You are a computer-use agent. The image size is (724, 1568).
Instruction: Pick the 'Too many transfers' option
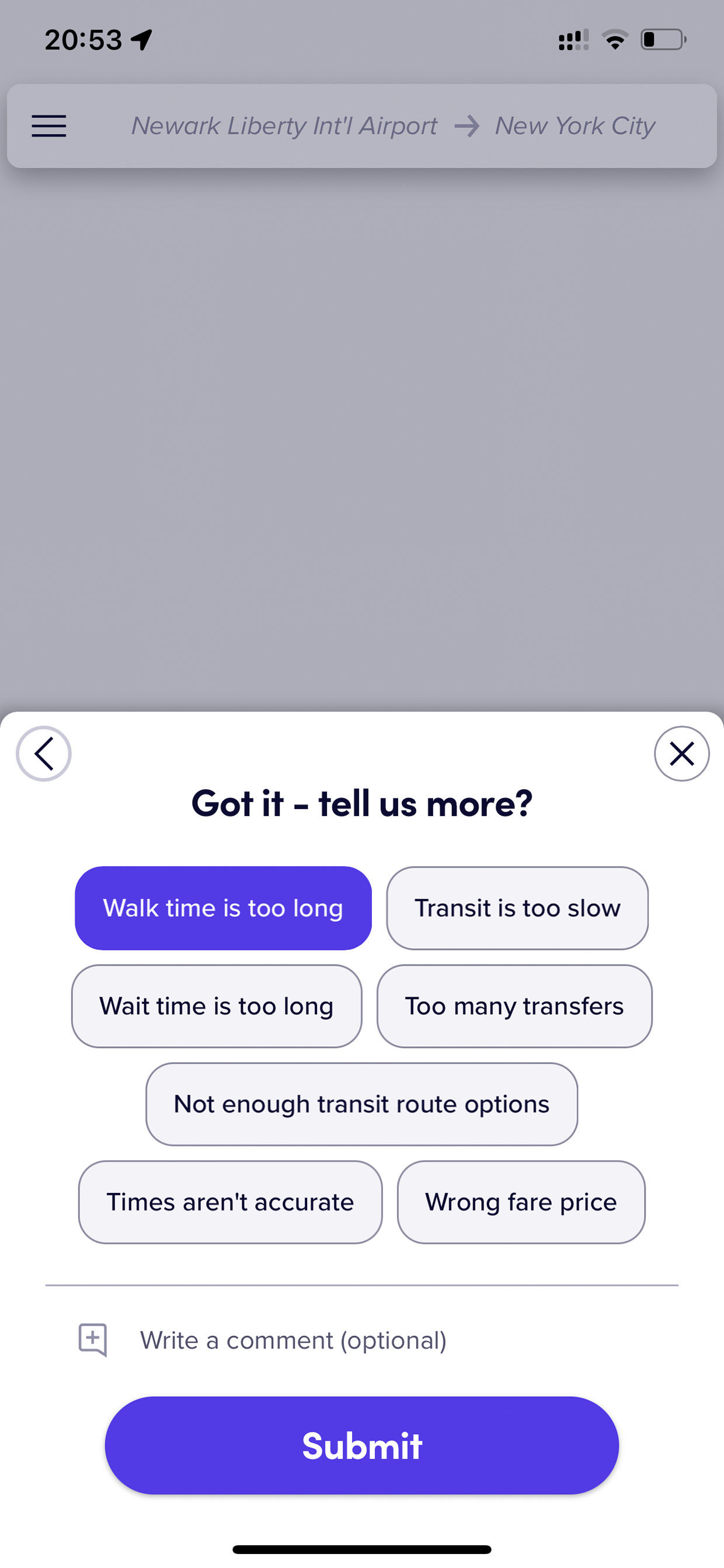(x=515, y=1005)
